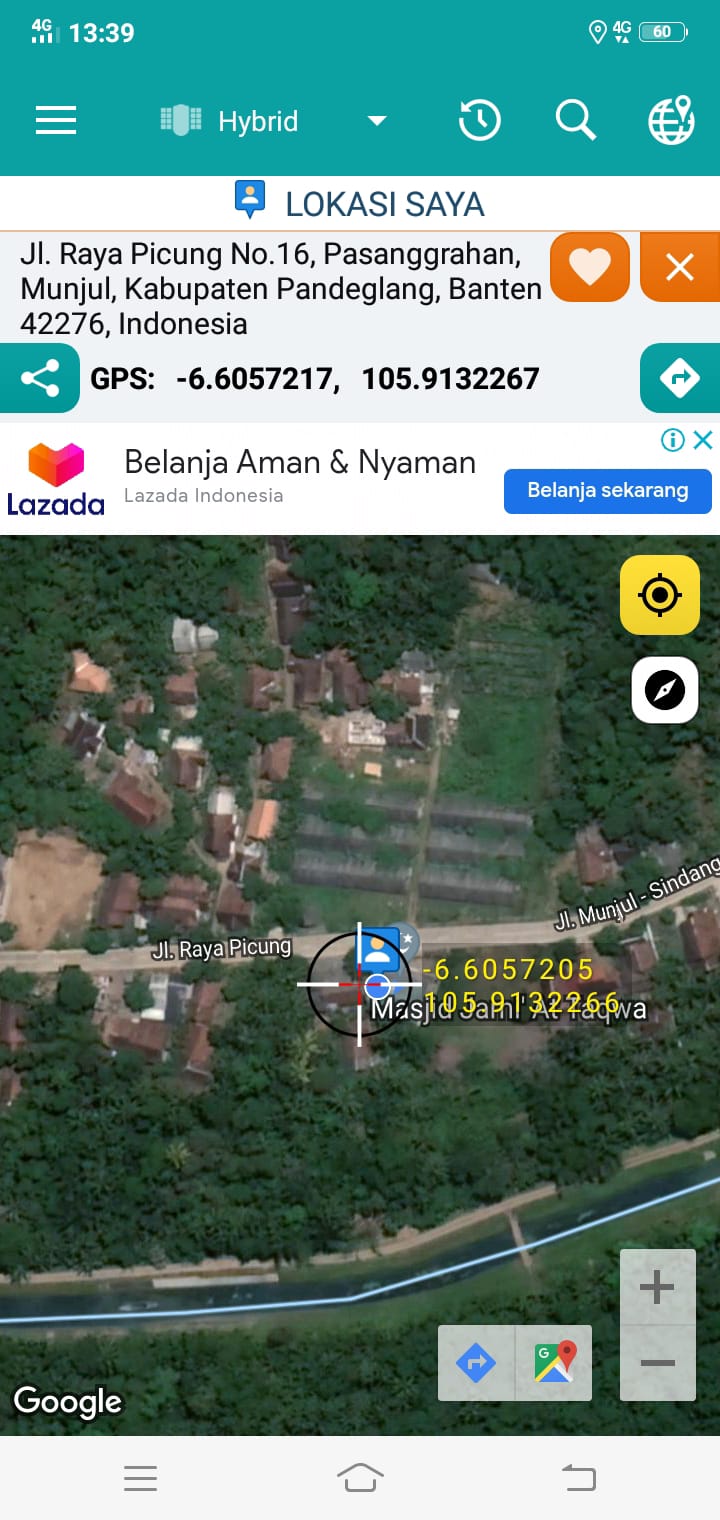
Task: Share the GPS coordinates
Action: [x=40, y=378]
